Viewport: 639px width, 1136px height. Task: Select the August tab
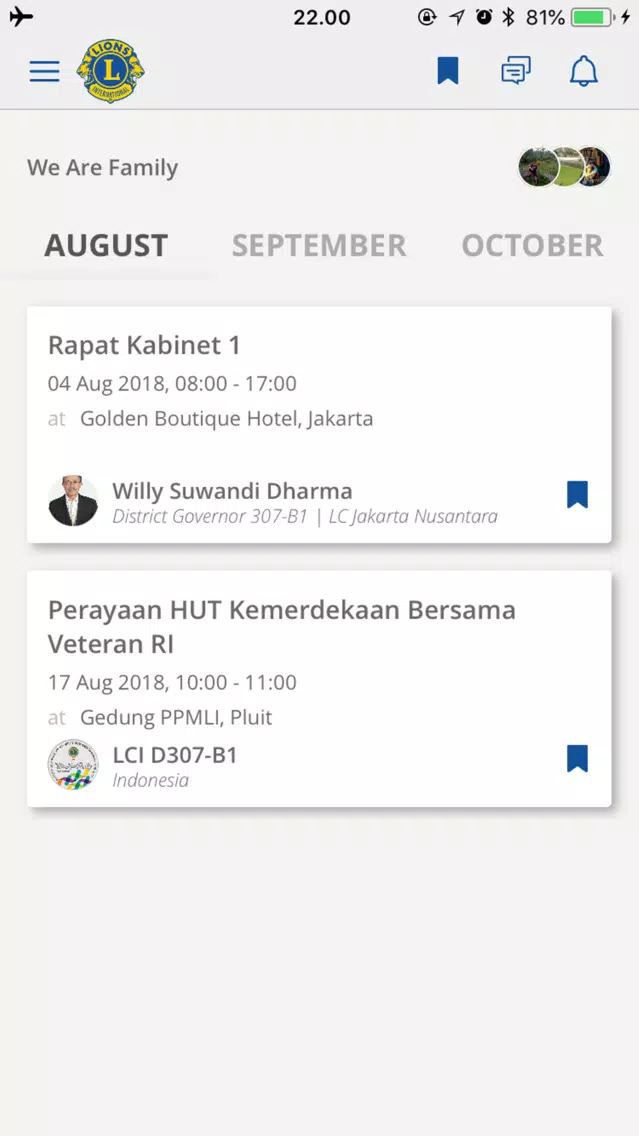pyautogui.click(x=106, y=246)
